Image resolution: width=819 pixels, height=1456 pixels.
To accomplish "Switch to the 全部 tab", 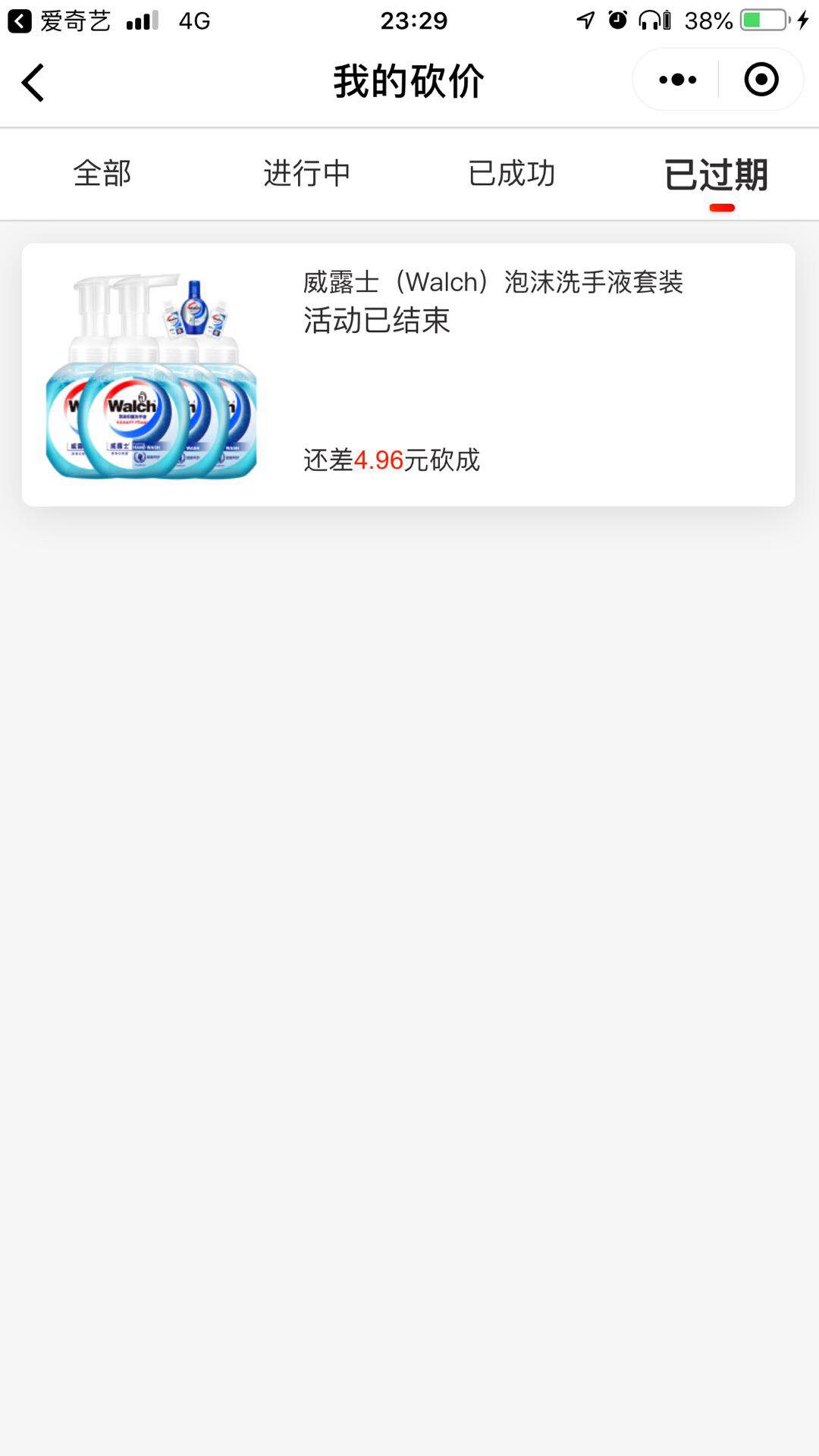I will (102, 174).
